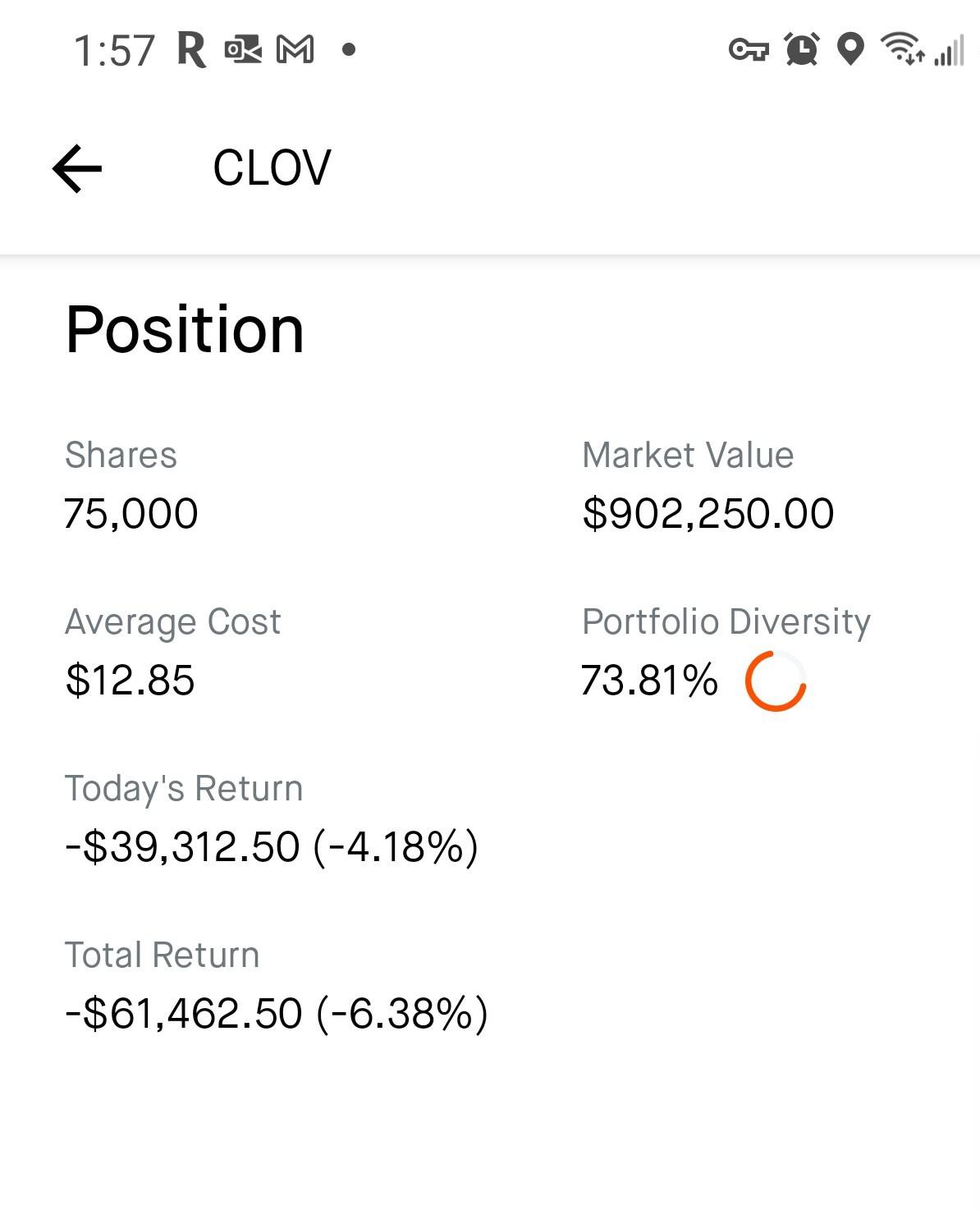Tap the Total Return figure
This screenshot has height=1210, width=980.
point(277,1013)
